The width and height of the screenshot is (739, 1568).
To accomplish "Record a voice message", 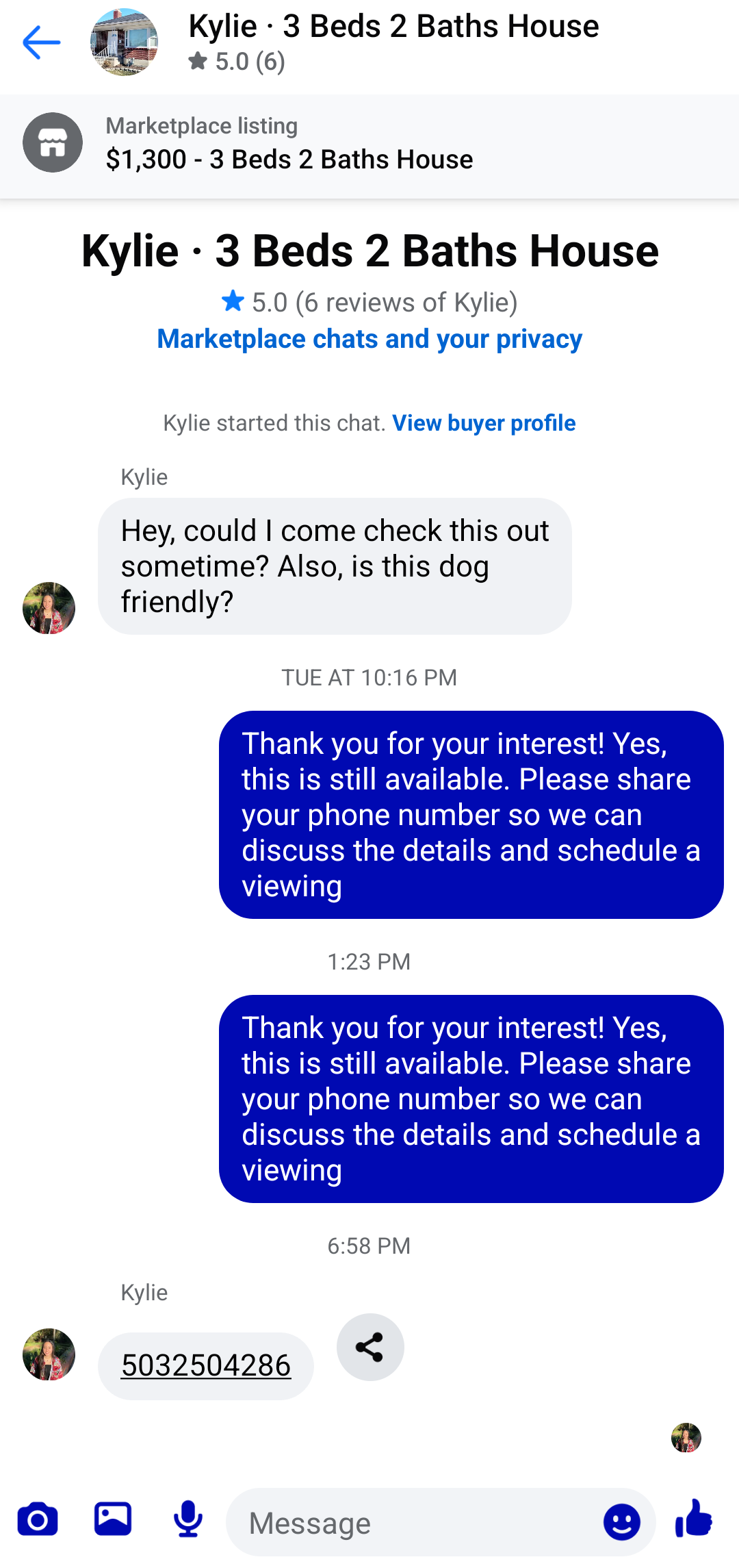I will point(187,1519).
